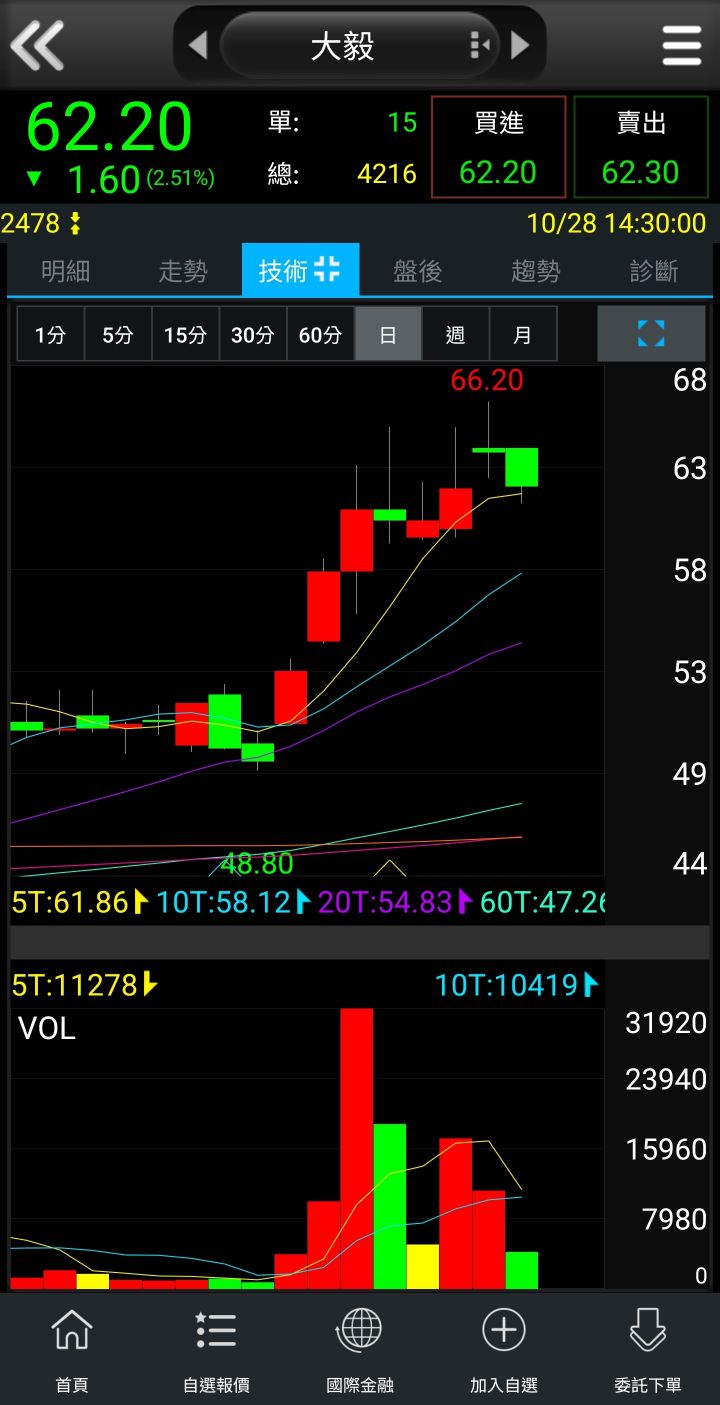Switch to the 走勢 tab
The image size is (720, 1405).
183,271
